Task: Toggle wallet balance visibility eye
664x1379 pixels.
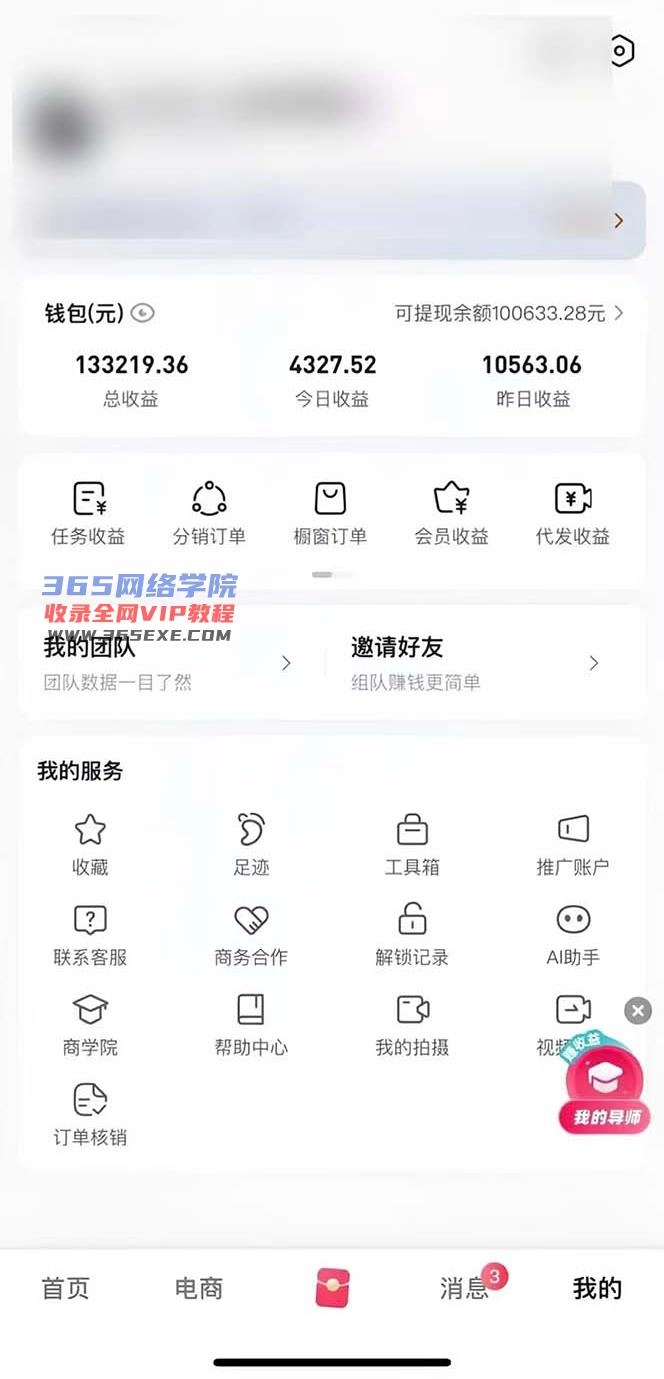Action: pos(143,313)
